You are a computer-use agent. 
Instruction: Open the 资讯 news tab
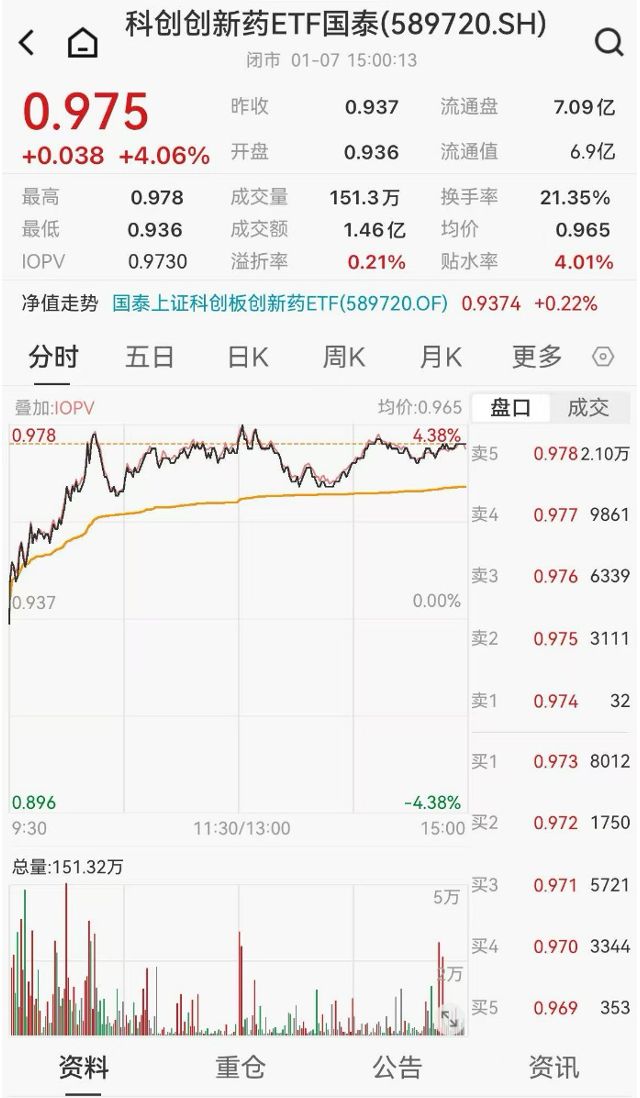pyautogui.click(x=553, y=1066)
